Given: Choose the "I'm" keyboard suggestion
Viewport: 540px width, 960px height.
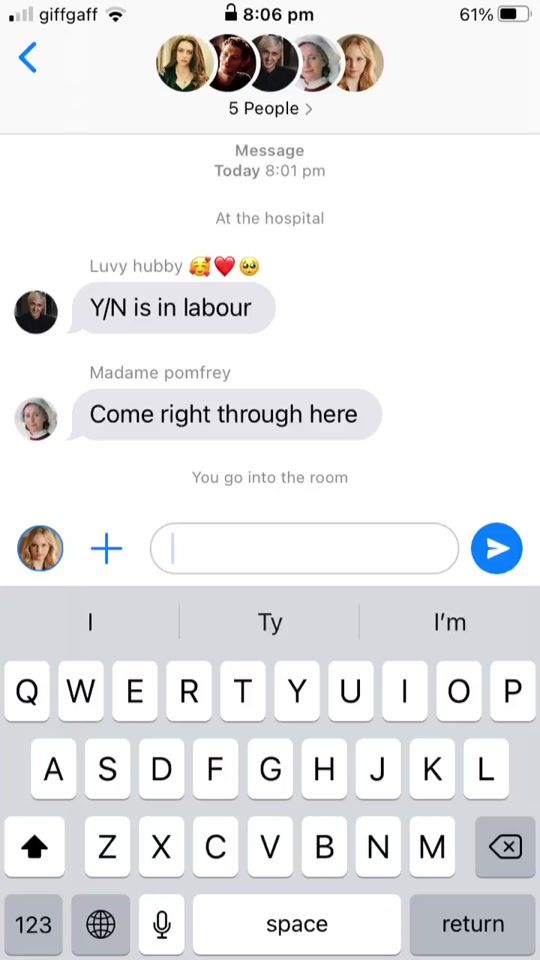Looking at the screenshot, I should (449, 622).
